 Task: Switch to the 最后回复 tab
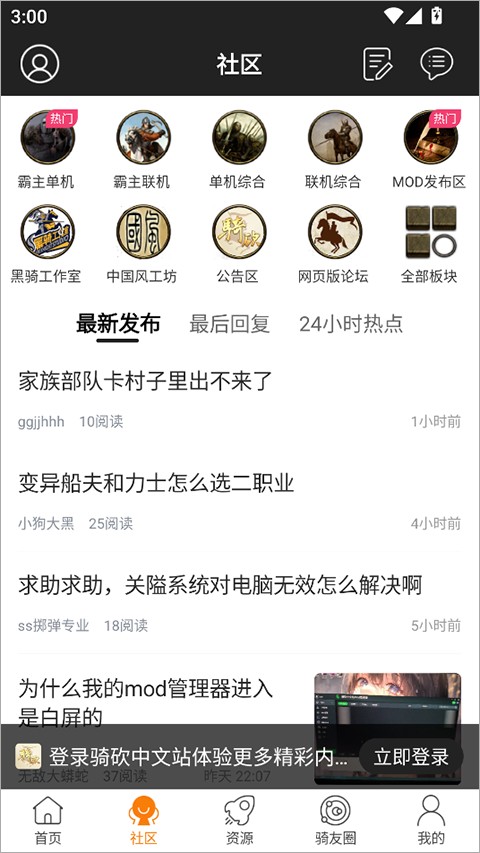[x=230, y=324]
